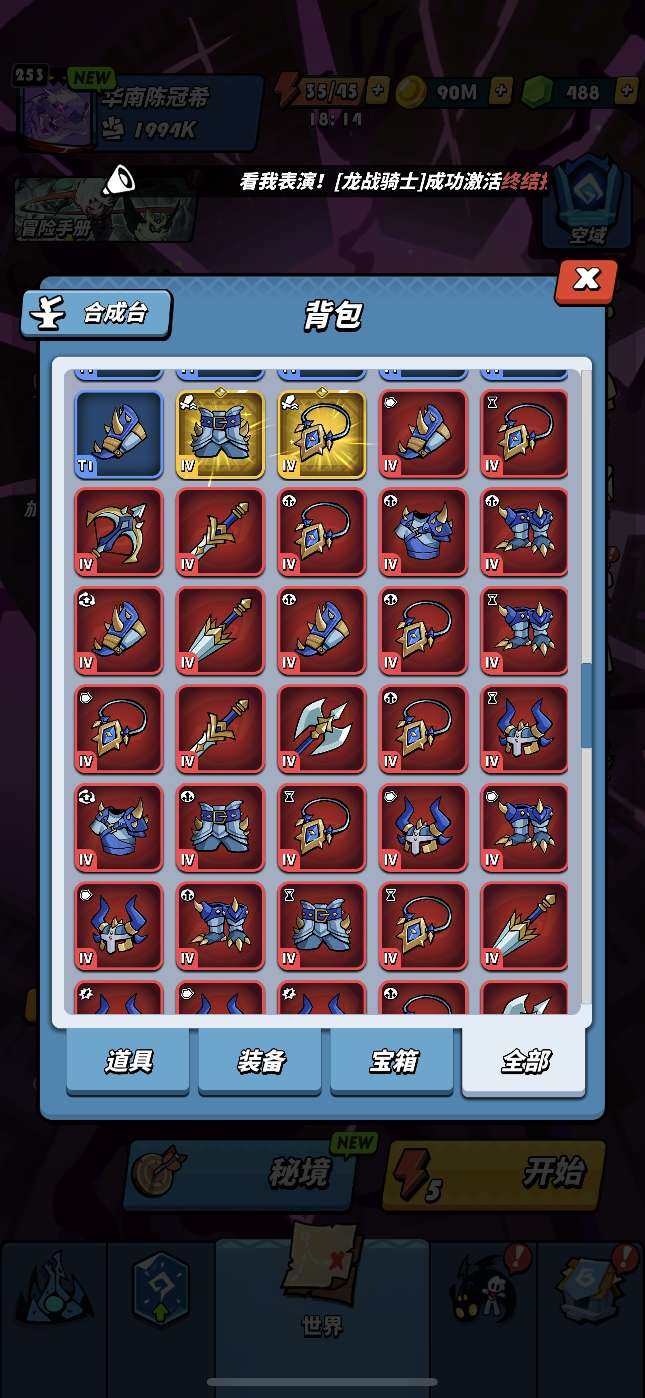The width and height of the screenshot is (645, 1398).
Task: Select the golden glowing armor item
Action: (x=220, y=434)
